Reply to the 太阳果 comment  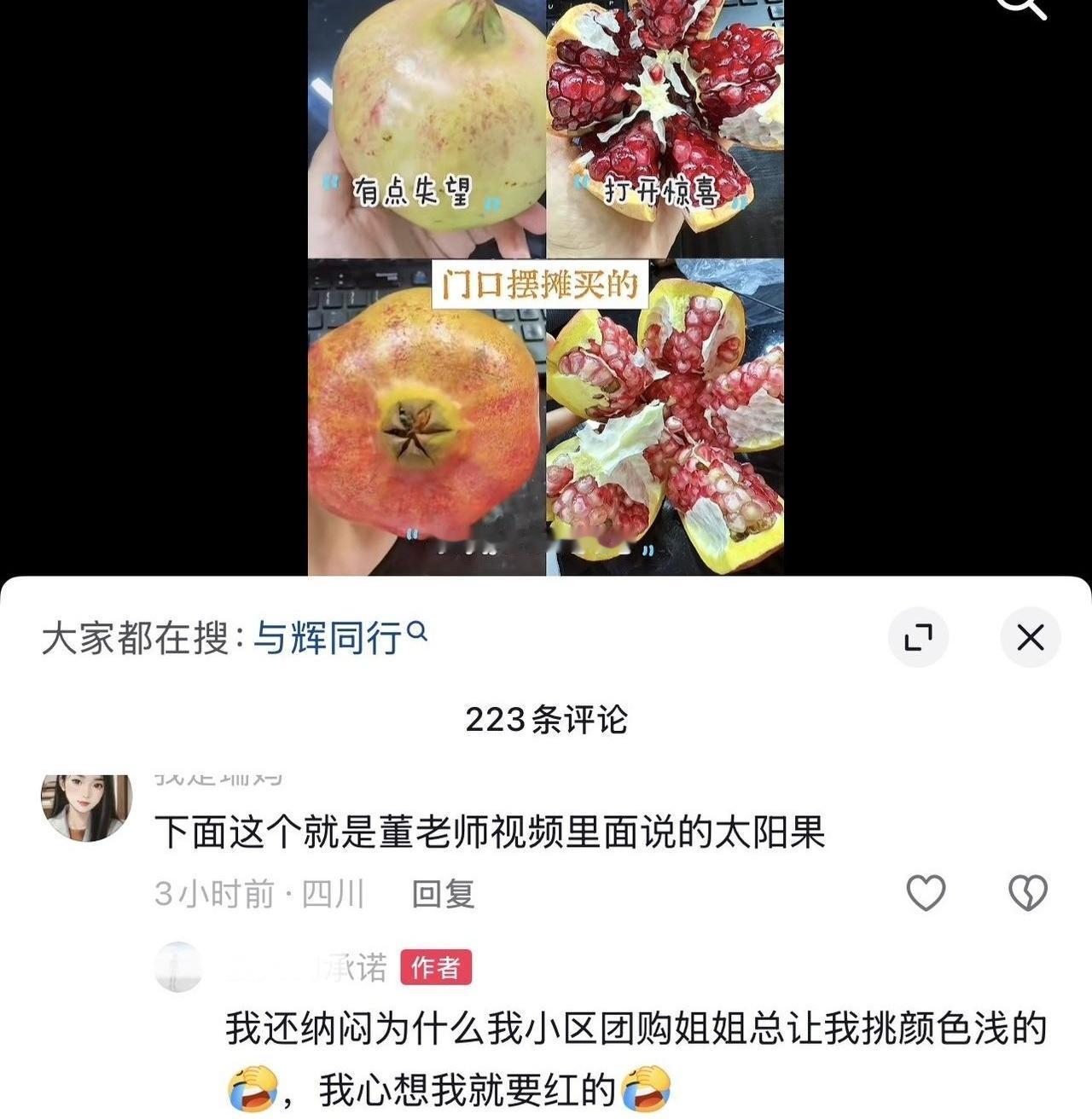(x=443, y=894)
